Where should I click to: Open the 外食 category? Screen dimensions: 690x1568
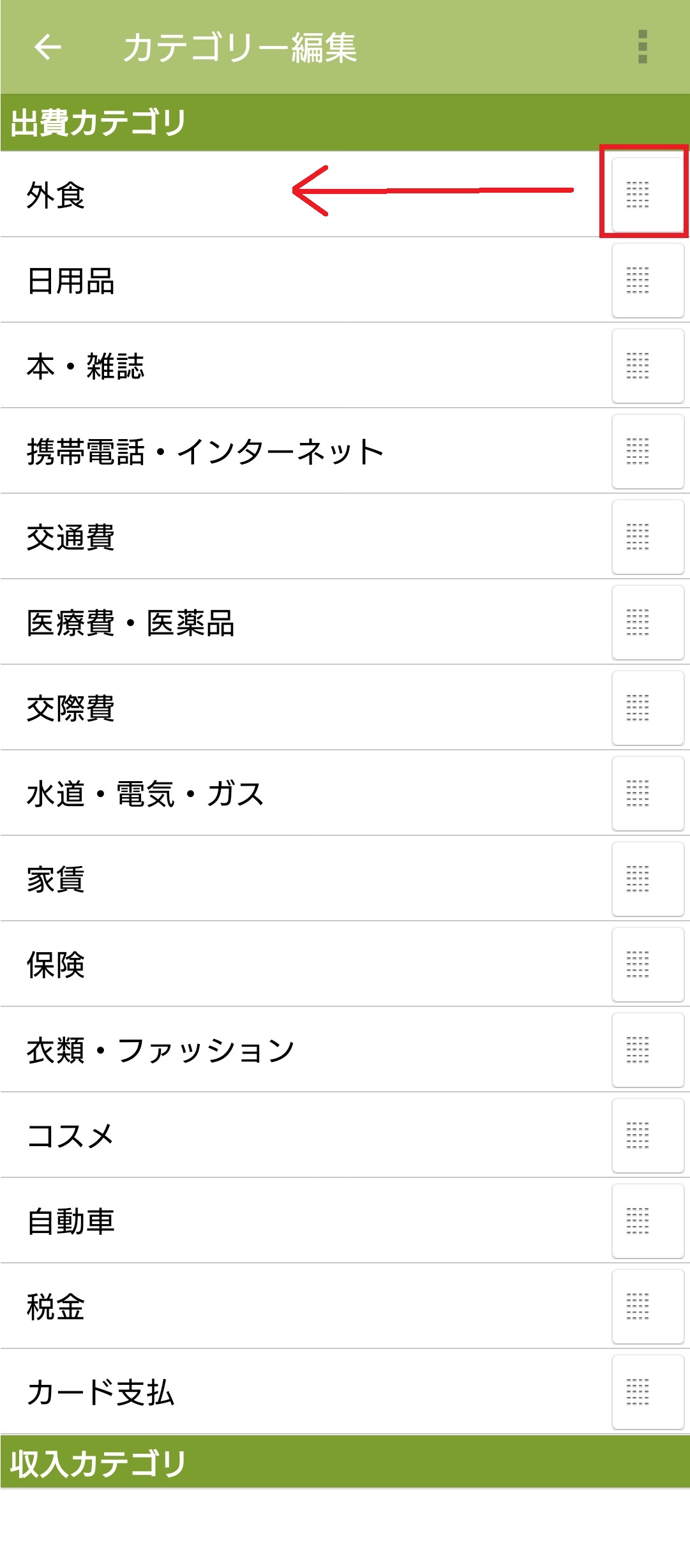coord(56,195)
